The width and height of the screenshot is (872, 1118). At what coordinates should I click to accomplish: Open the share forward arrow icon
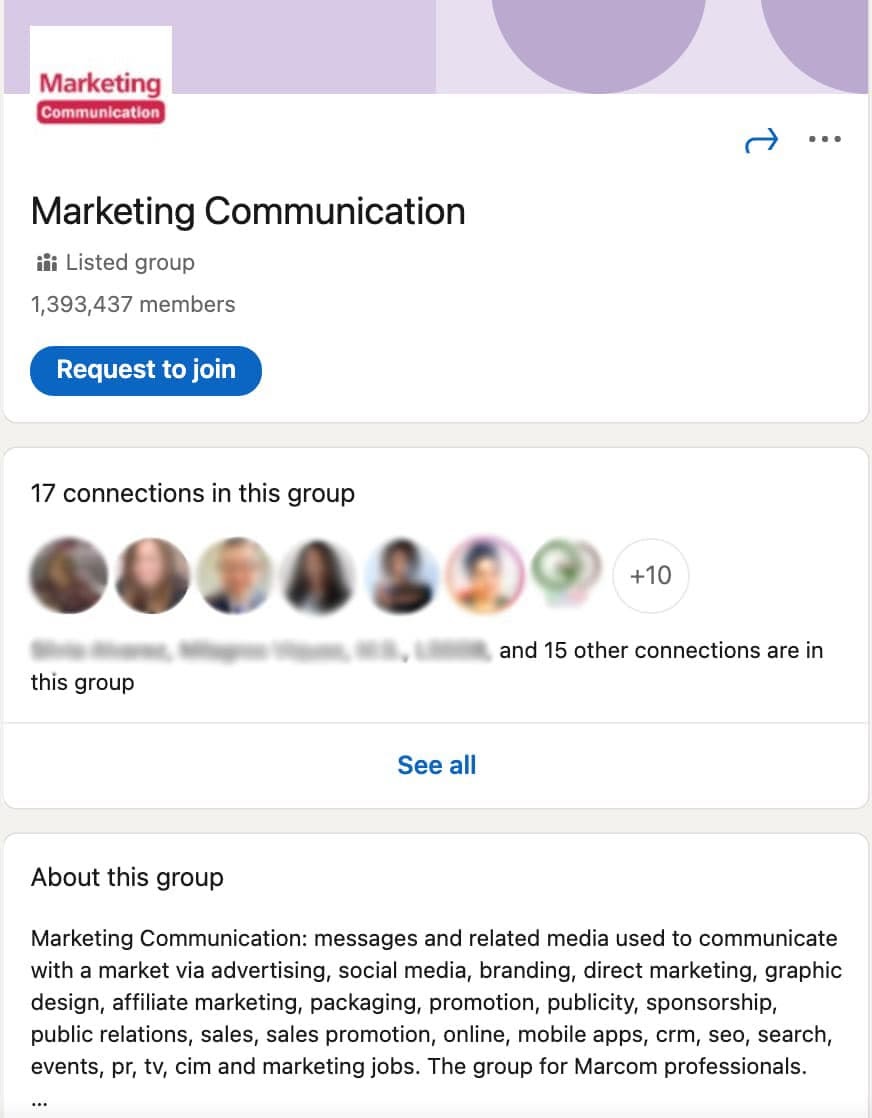coord(762,140)
